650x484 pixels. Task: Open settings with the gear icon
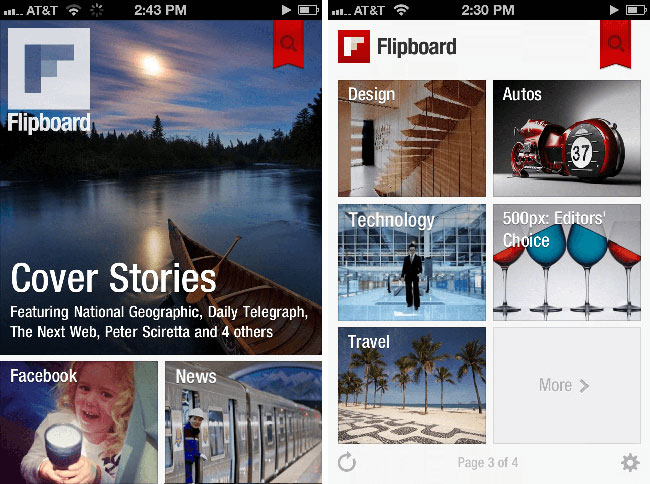coord(629,462)
